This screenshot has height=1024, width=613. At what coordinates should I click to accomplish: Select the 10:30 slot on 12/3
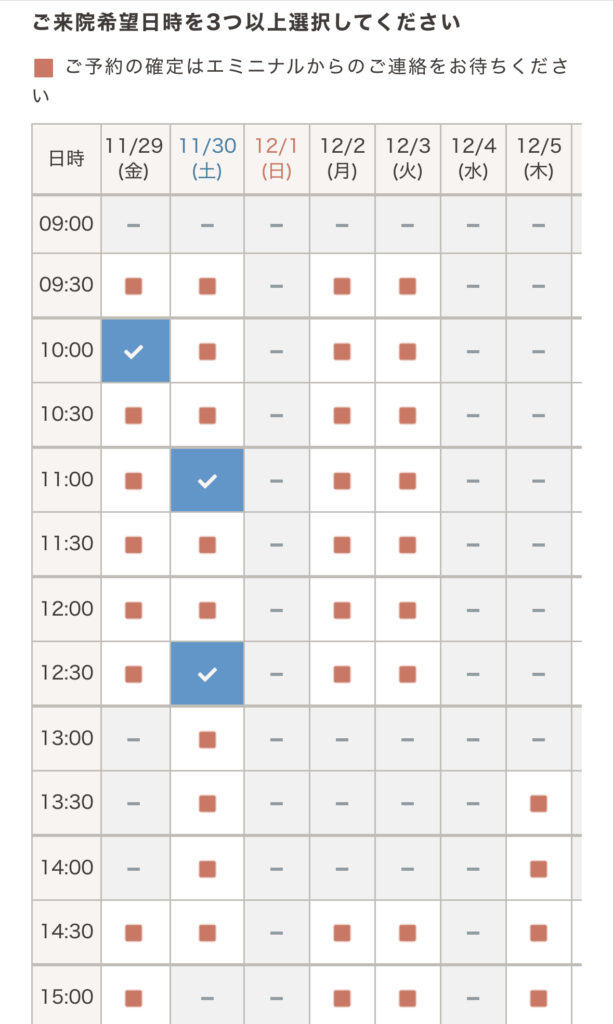coord(407,415)
